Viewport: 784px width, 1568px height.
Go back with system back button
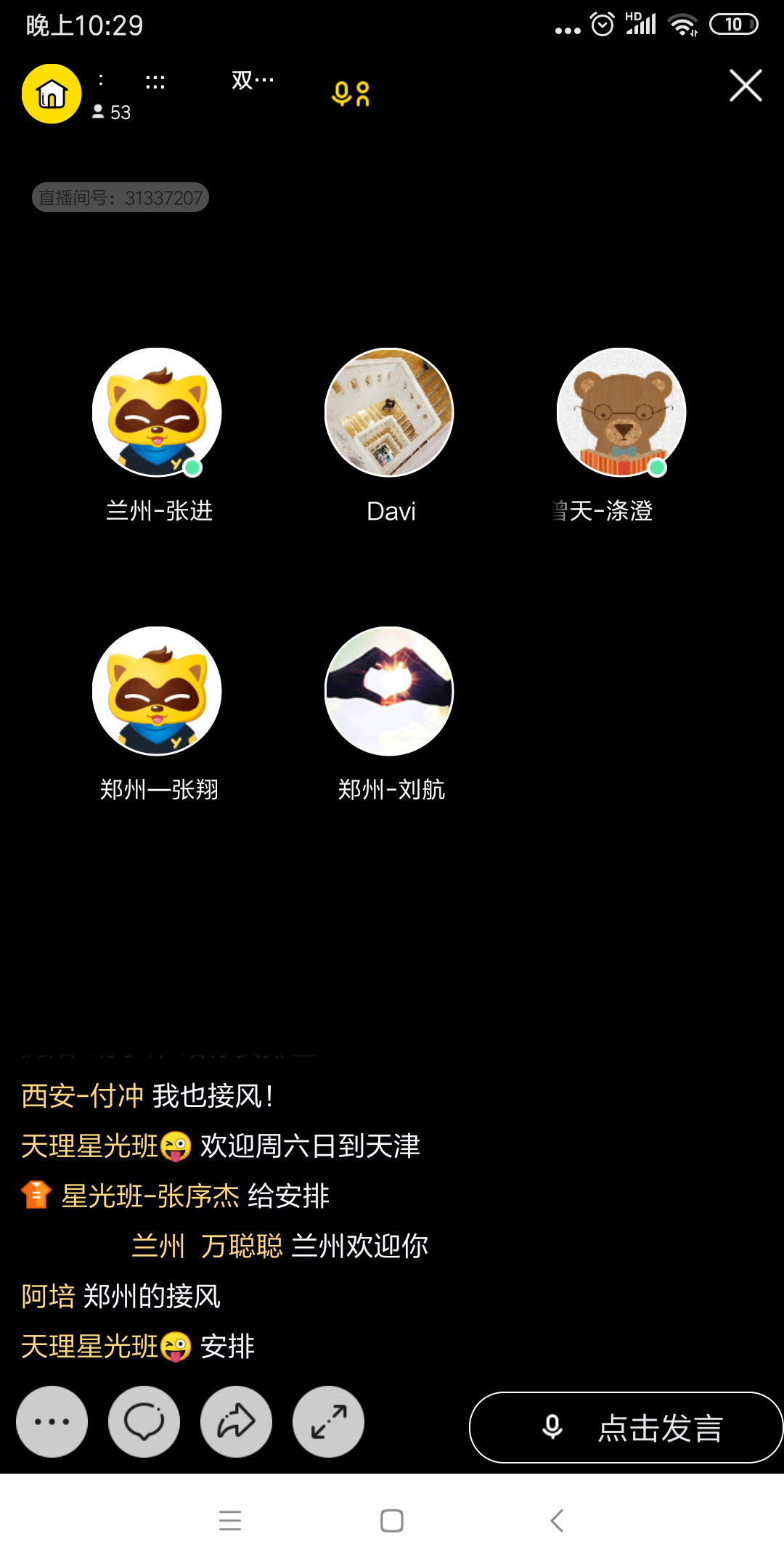tap(557, 1520)
